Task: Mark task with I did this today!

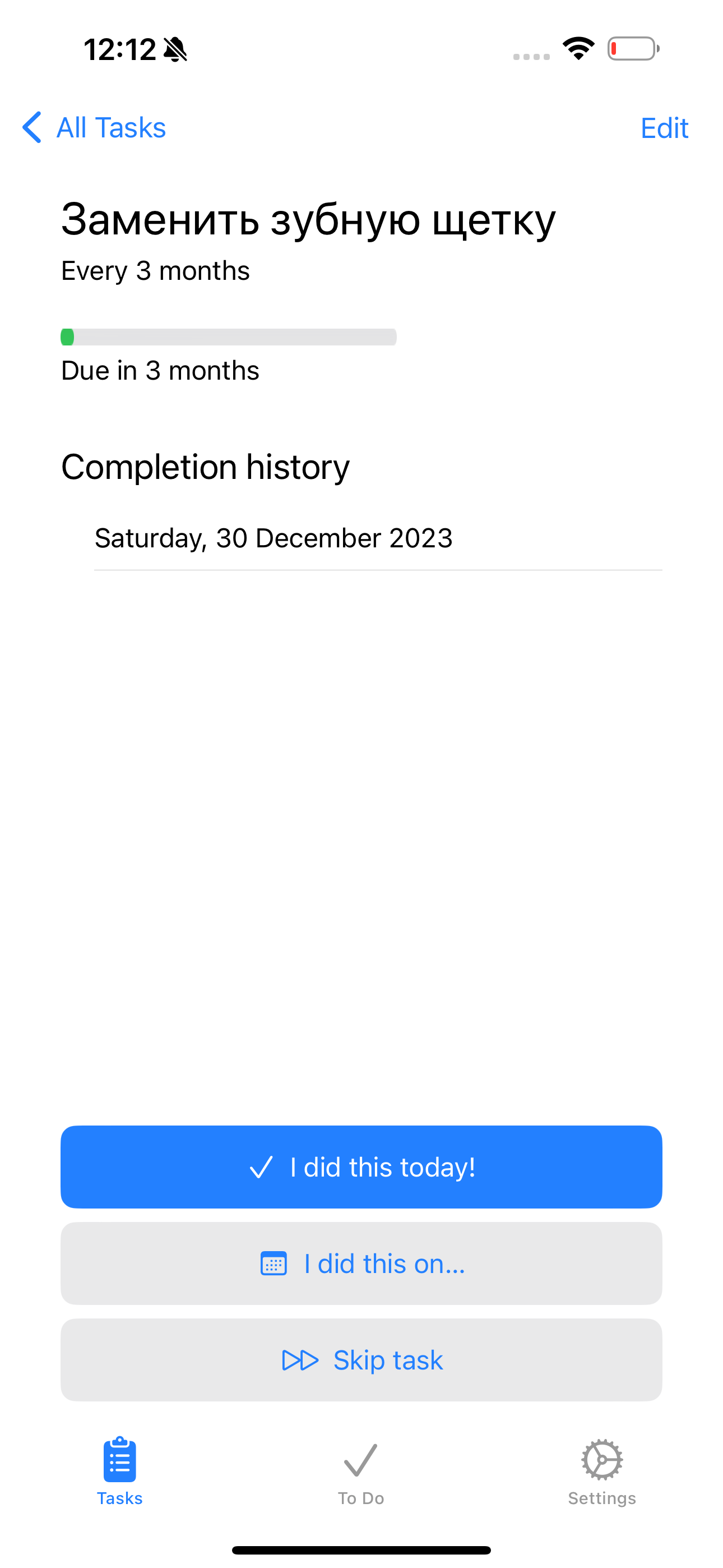Action: coord(361,1167)
